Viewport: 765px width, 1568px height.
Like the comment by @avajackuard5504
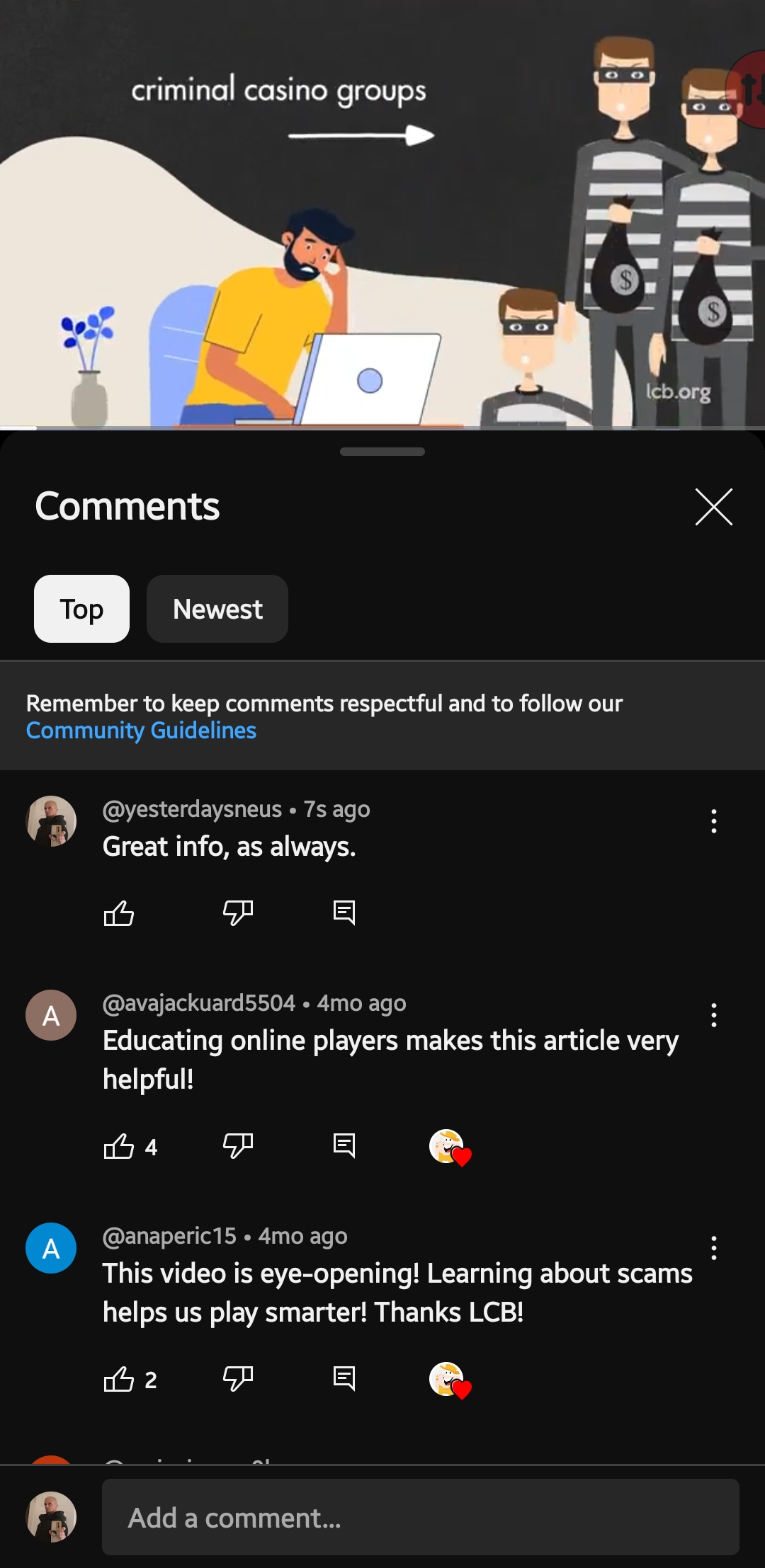click(119, 1146)
